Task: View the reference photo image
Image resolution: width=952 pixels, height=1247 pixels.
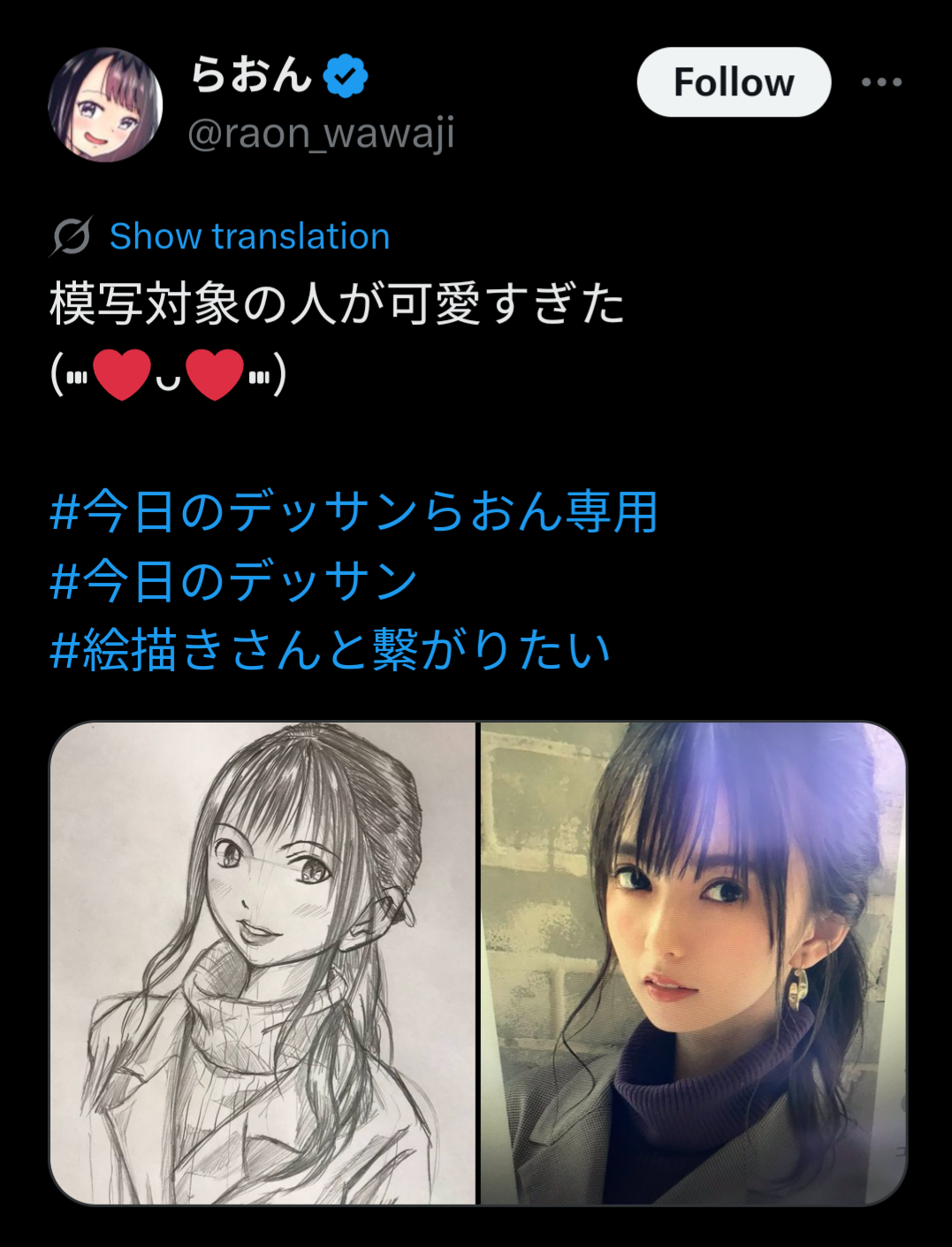Action: (692, 963)
